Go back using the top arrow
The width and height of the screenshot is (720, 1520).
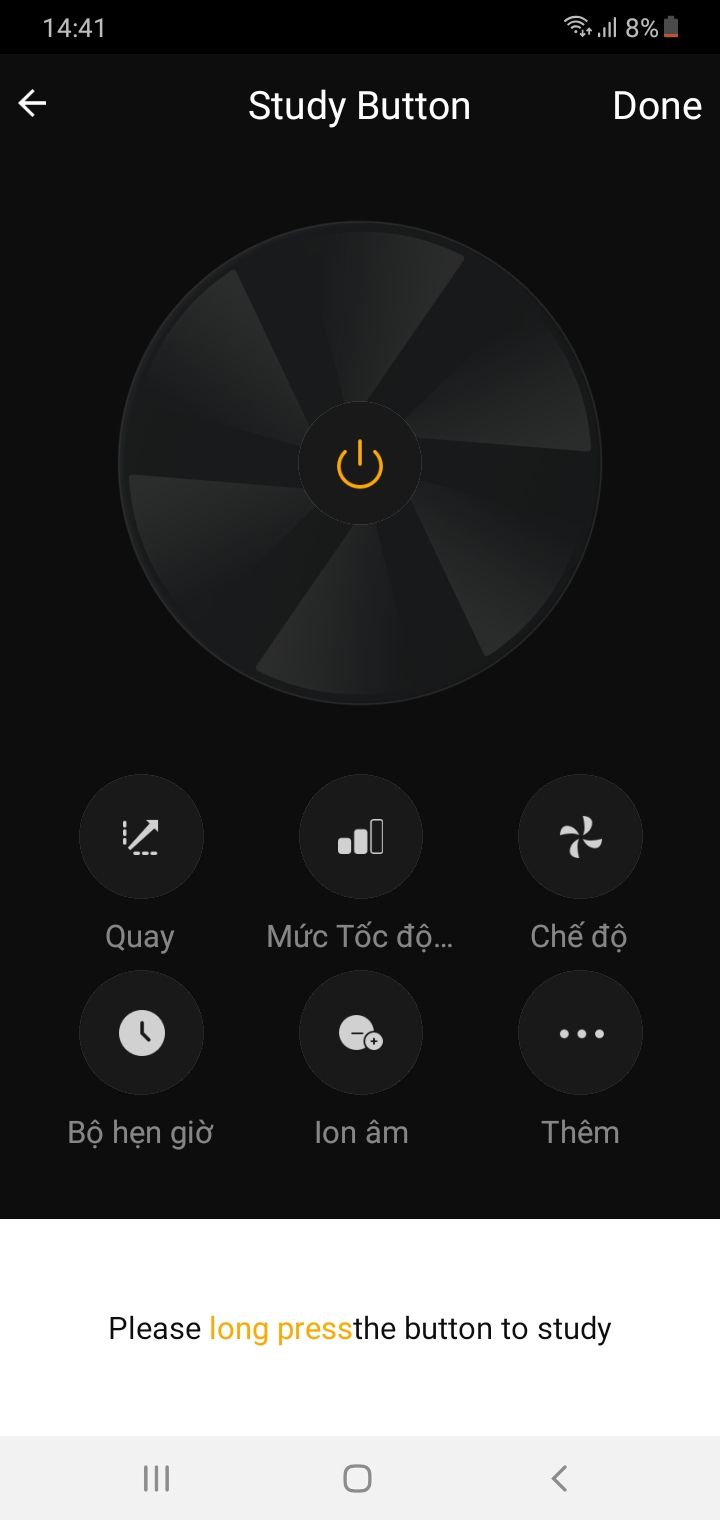coord(33,104)
